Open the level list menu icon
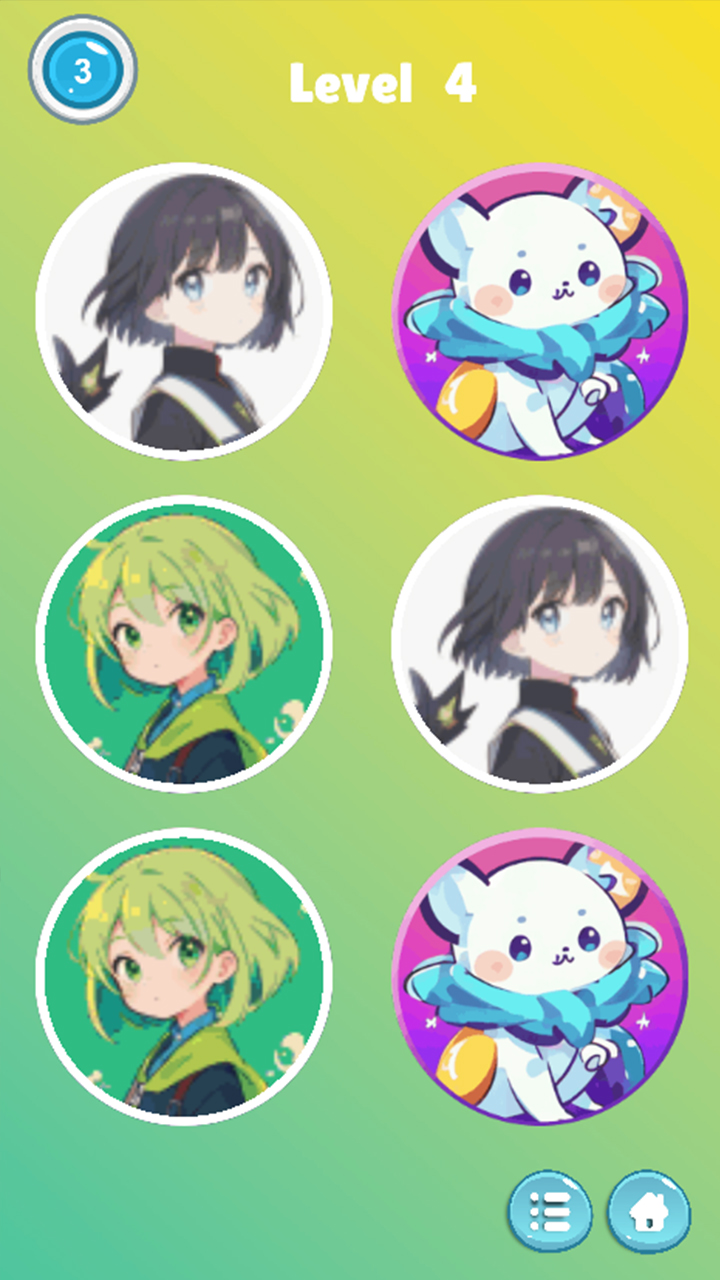The height and width of the screenshot is (1280, 720). [549, 1212]
